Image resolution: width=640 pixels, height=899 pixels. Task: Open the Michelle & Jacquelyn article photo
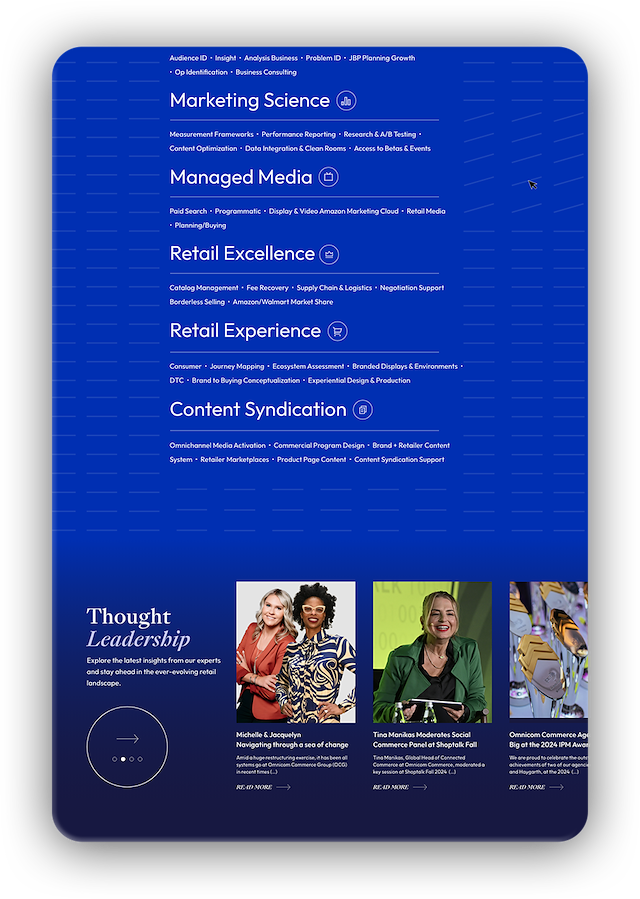pyautogui.click(x=295, y=651)
